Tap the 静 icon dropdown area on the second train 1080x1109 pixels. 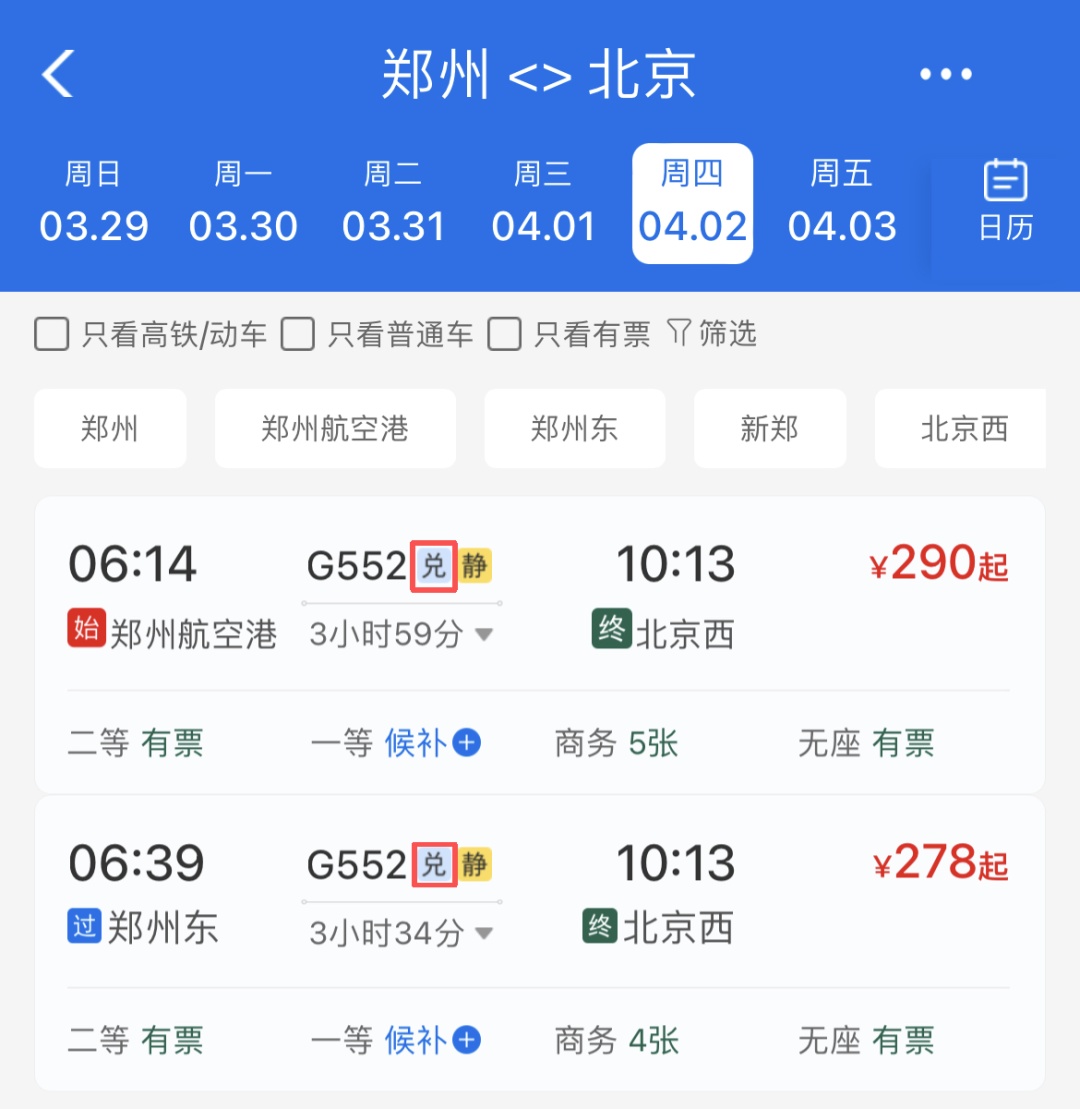click(478, 864)
